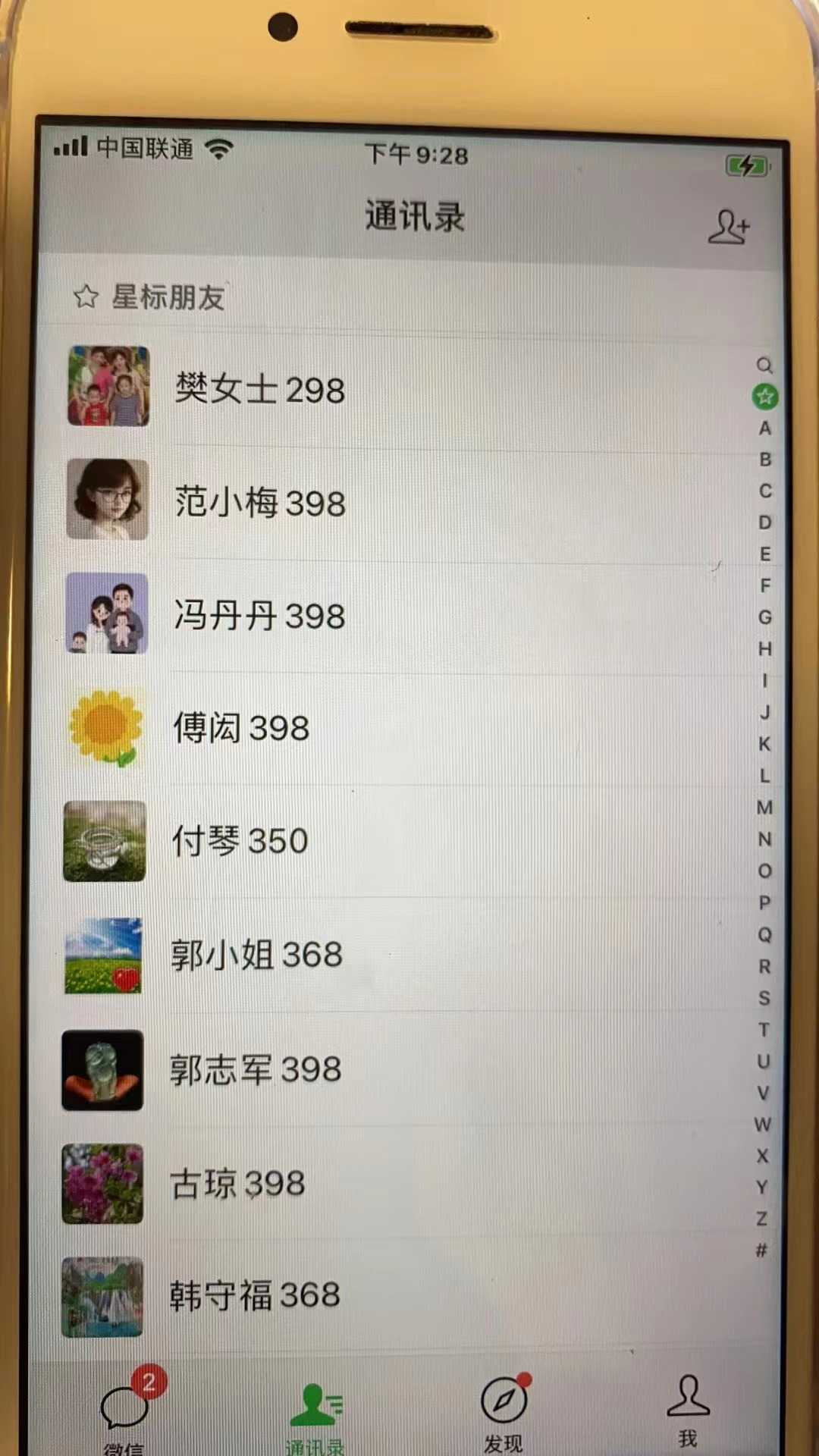Tap the starred friends index icon

click(765, 396)
